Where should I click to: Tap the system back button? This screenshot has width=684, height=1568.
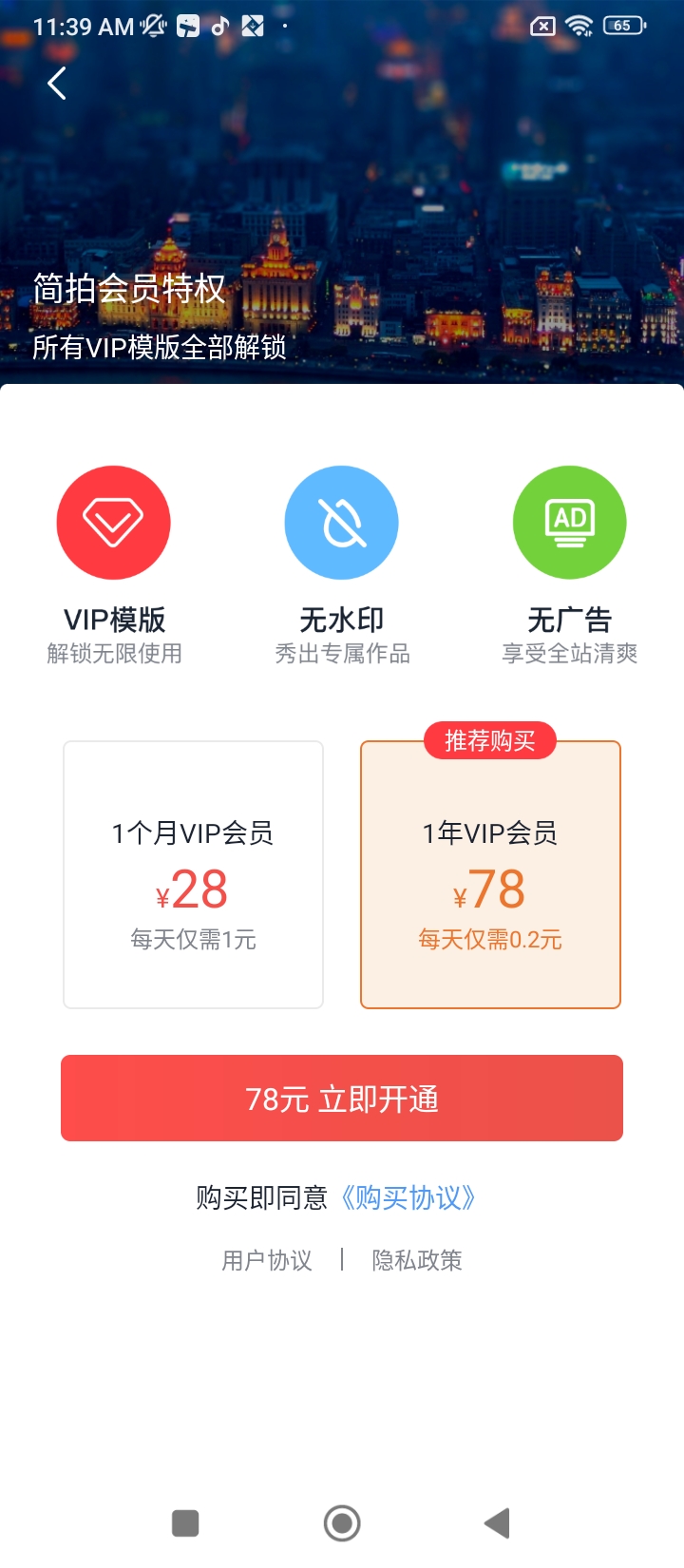tap(497, 1522)
